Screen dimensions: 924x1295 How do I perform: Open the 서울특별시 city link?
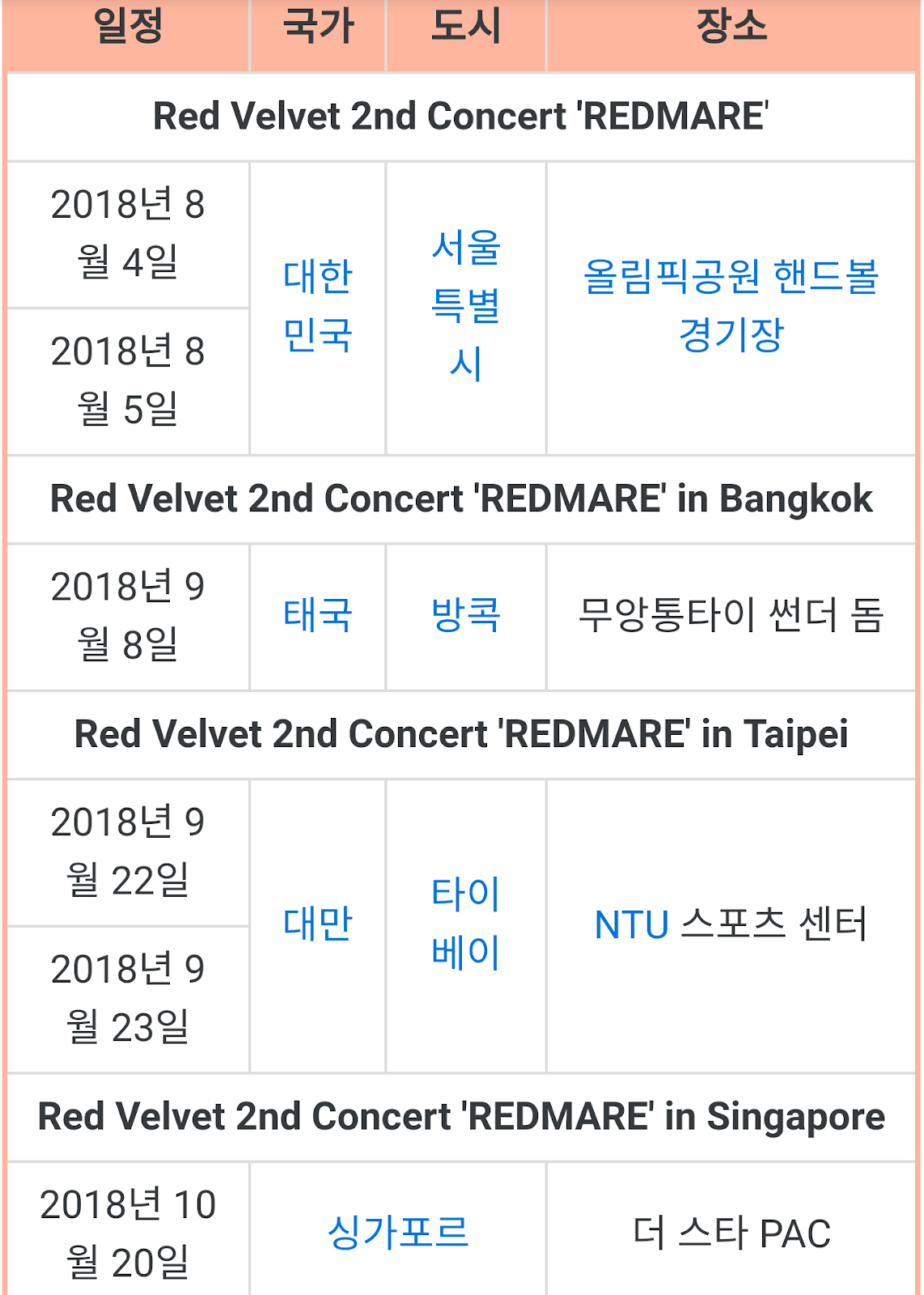coord(466,305)
